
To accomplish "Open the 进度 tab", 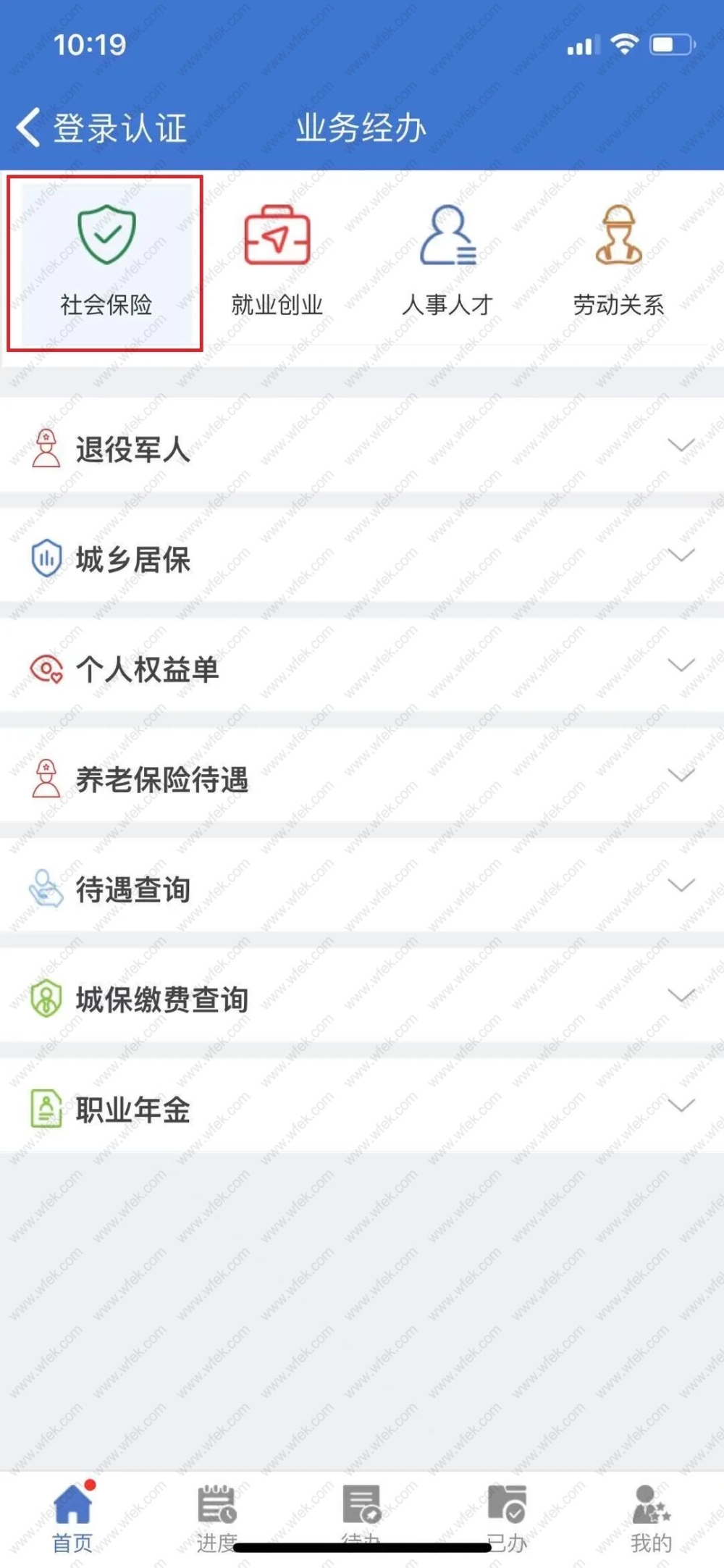I will [x=217, y=1517].
